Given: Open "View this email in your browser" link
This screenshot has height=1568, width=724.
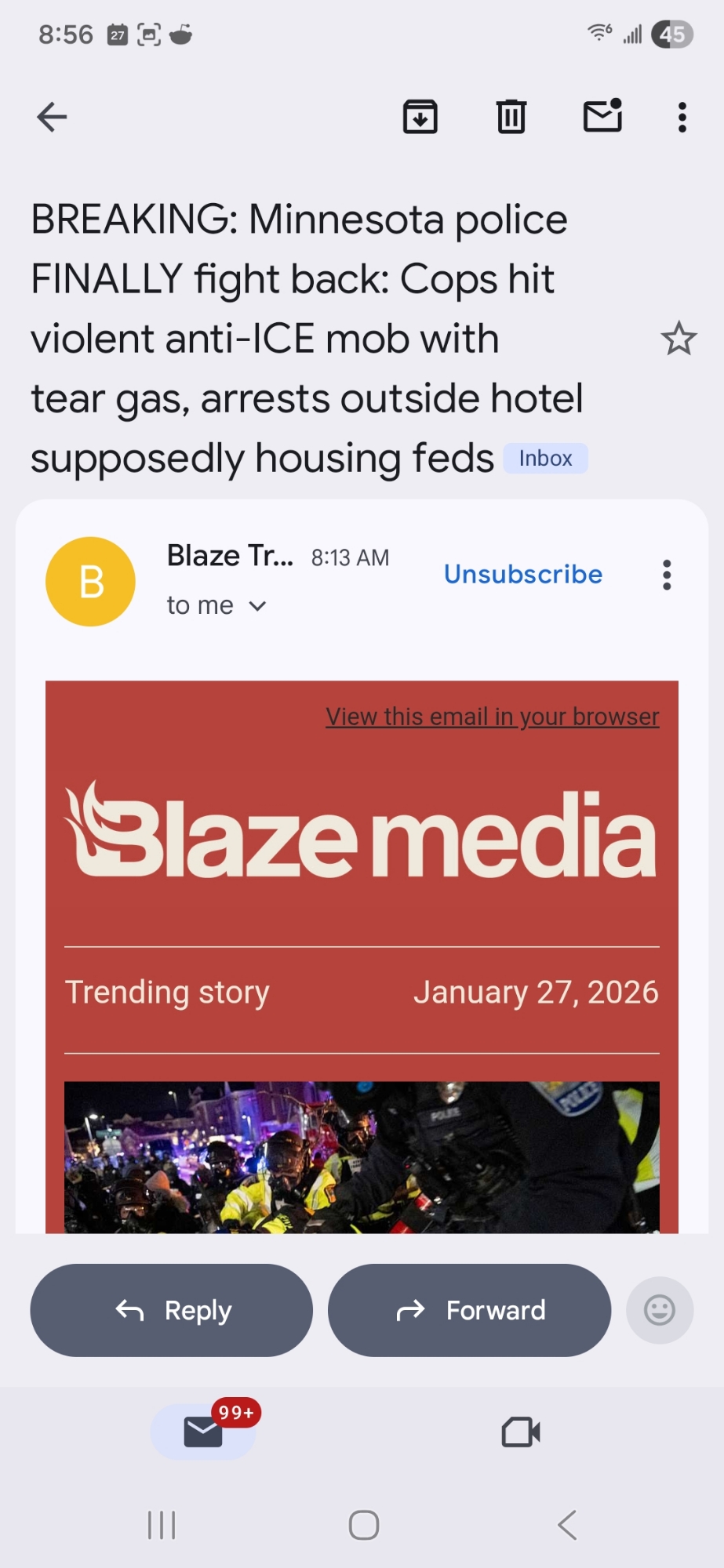Looking at the screenshot, I should click(x=493, y=717).
